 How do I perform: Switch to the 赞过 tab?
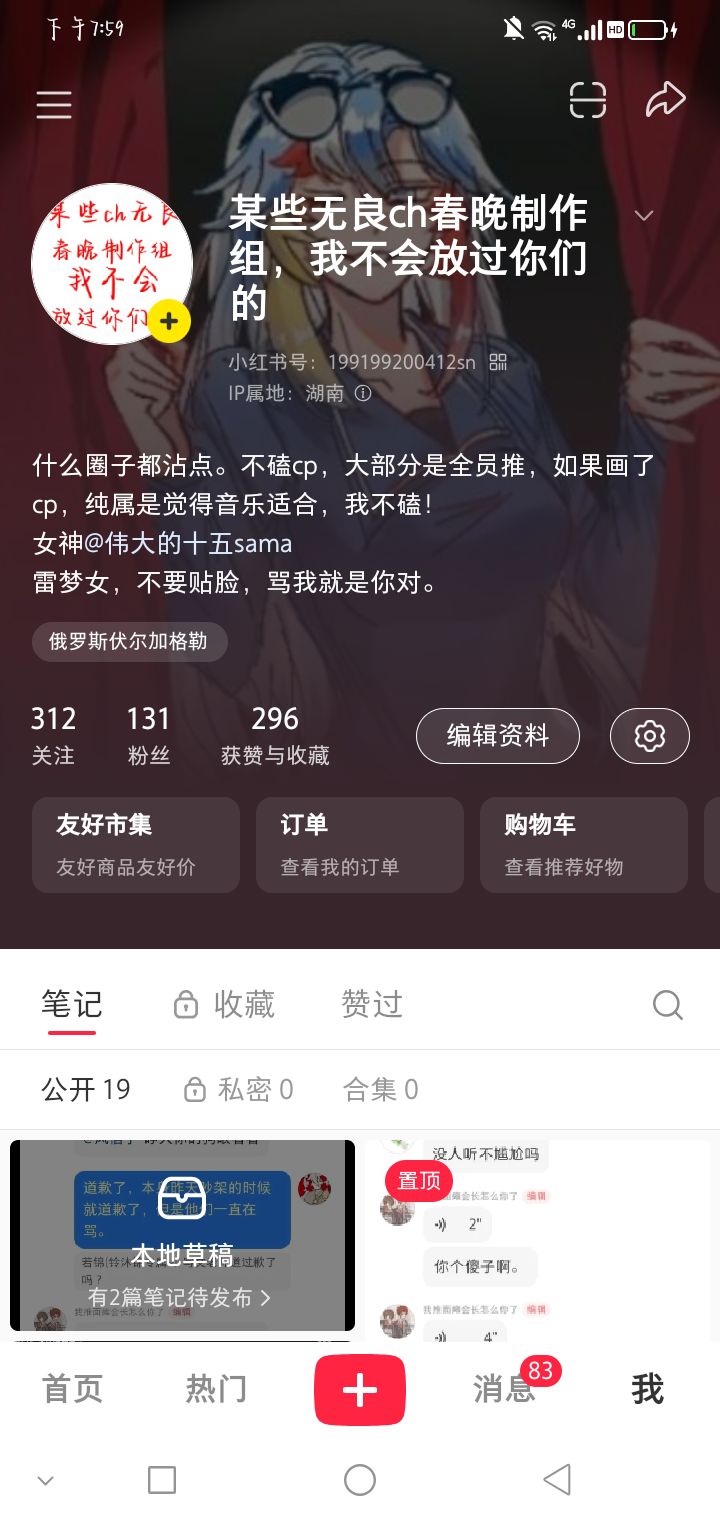click(x=372, y=1004)
